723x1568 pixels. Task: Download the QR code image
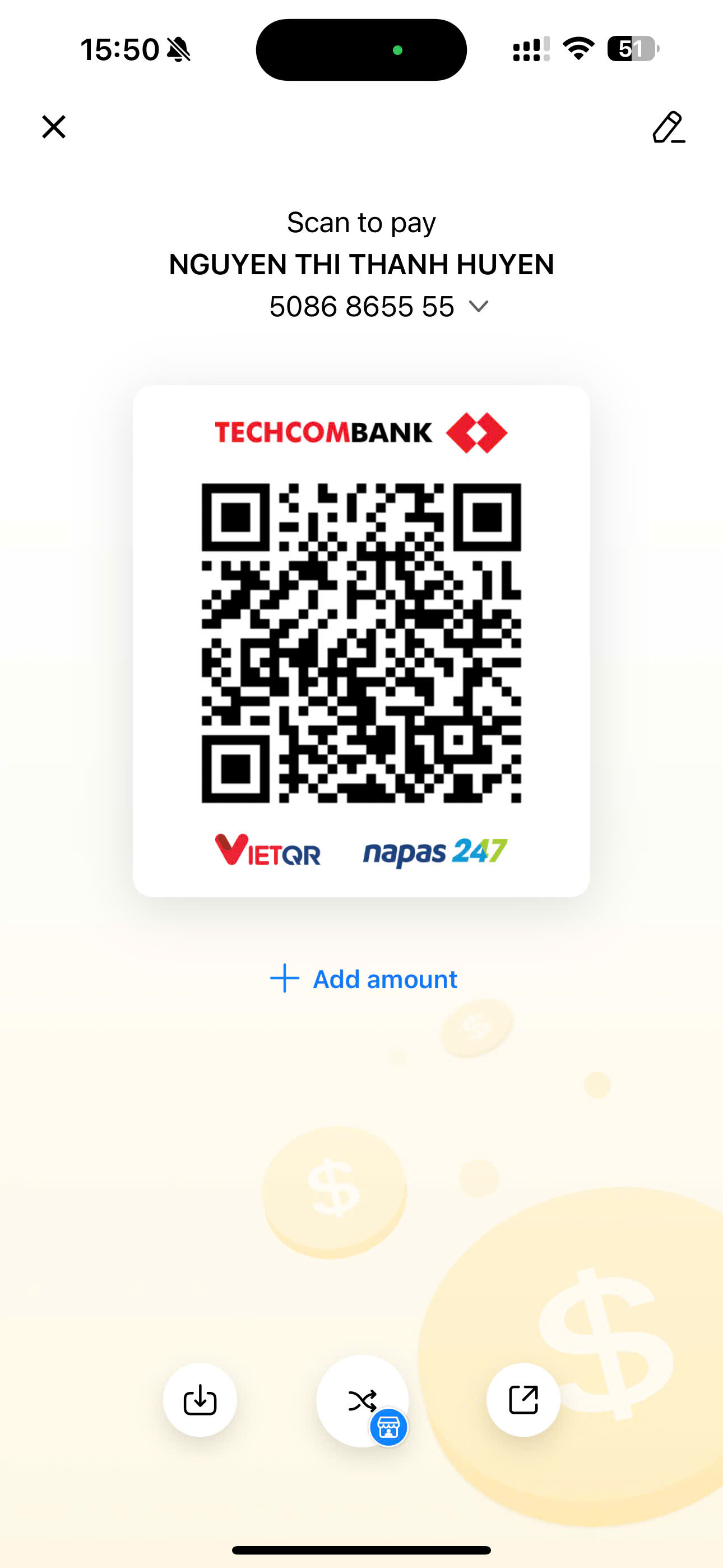200,1400
